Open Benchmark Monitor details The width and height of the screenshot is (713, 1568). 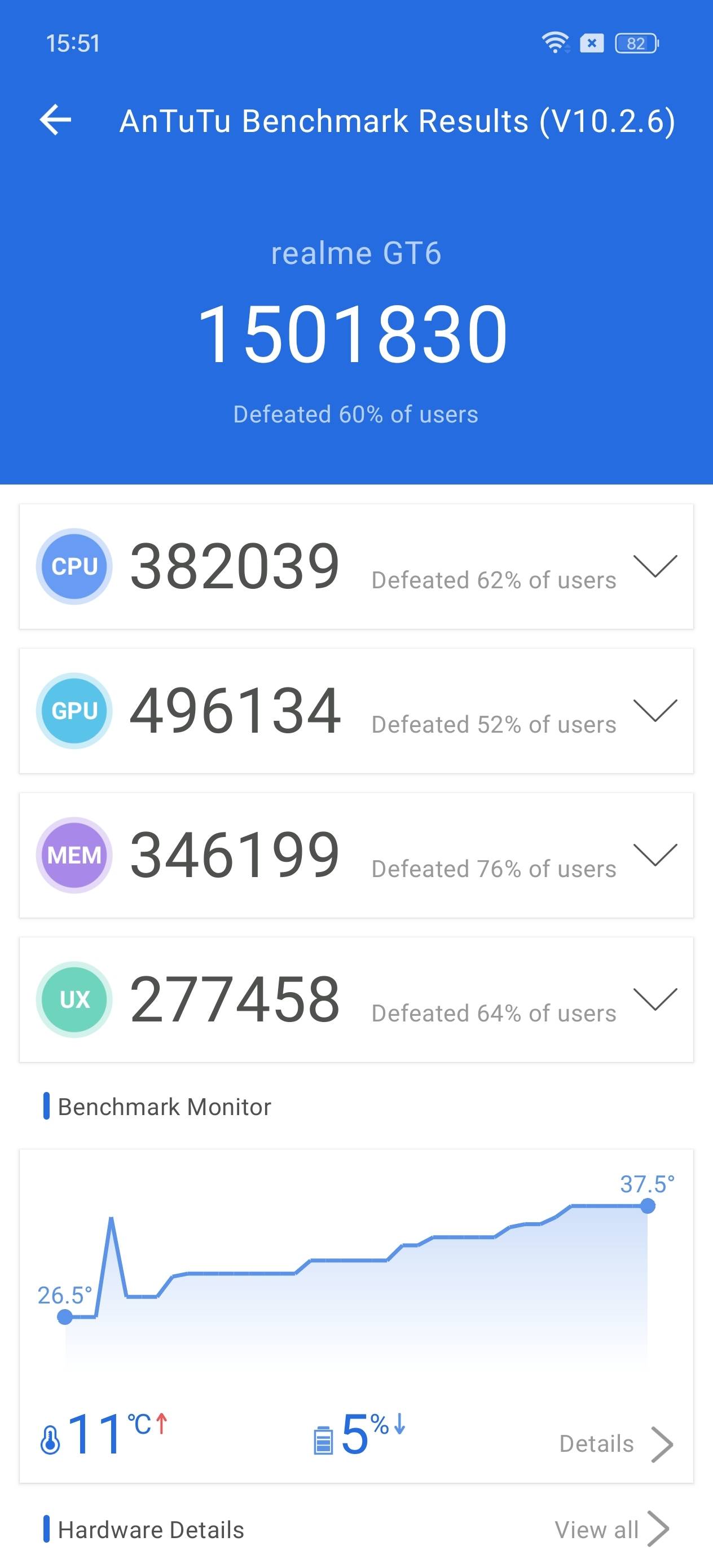(x=615, y=1444)
